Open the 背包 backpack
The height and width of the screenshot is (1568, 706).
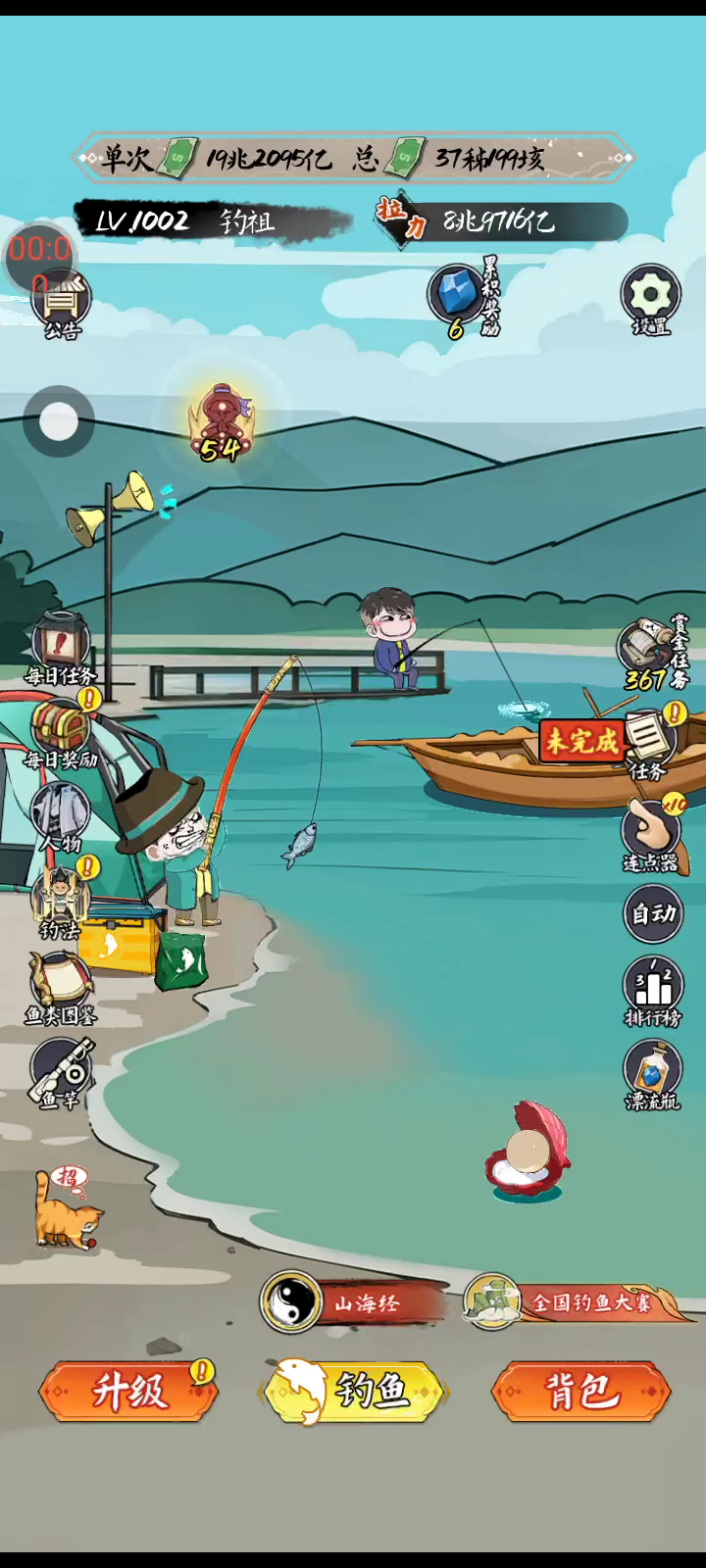[580, 1392]
